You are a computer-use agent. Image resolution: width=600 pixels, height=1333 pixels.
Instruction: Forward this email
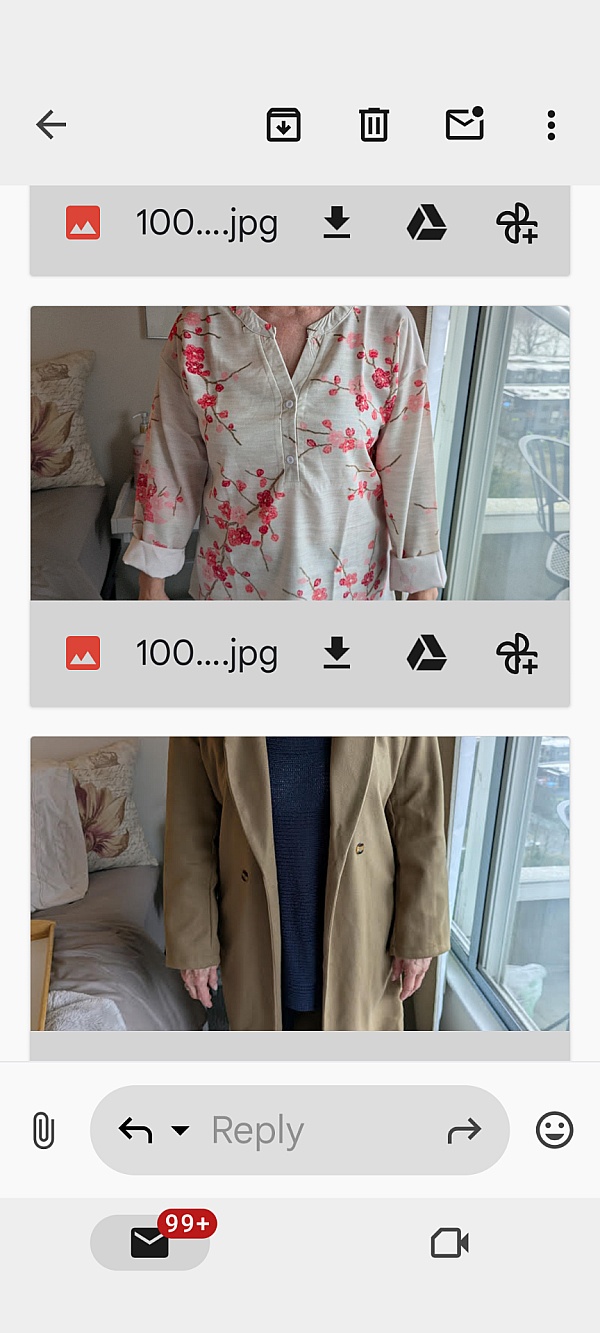[464, 1131]
